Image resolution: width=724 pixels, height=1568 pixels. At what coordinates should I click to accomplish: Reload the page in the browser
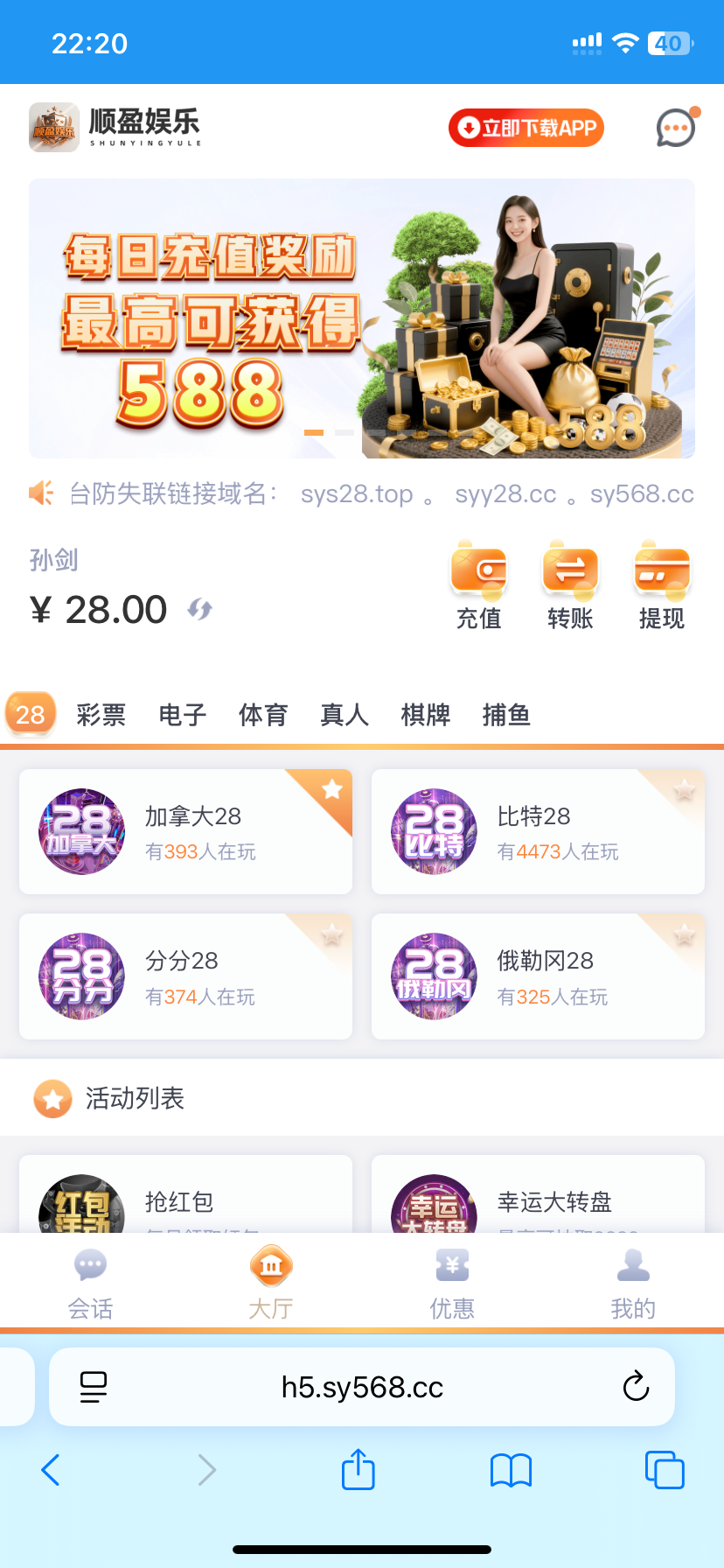(636, 1387)
